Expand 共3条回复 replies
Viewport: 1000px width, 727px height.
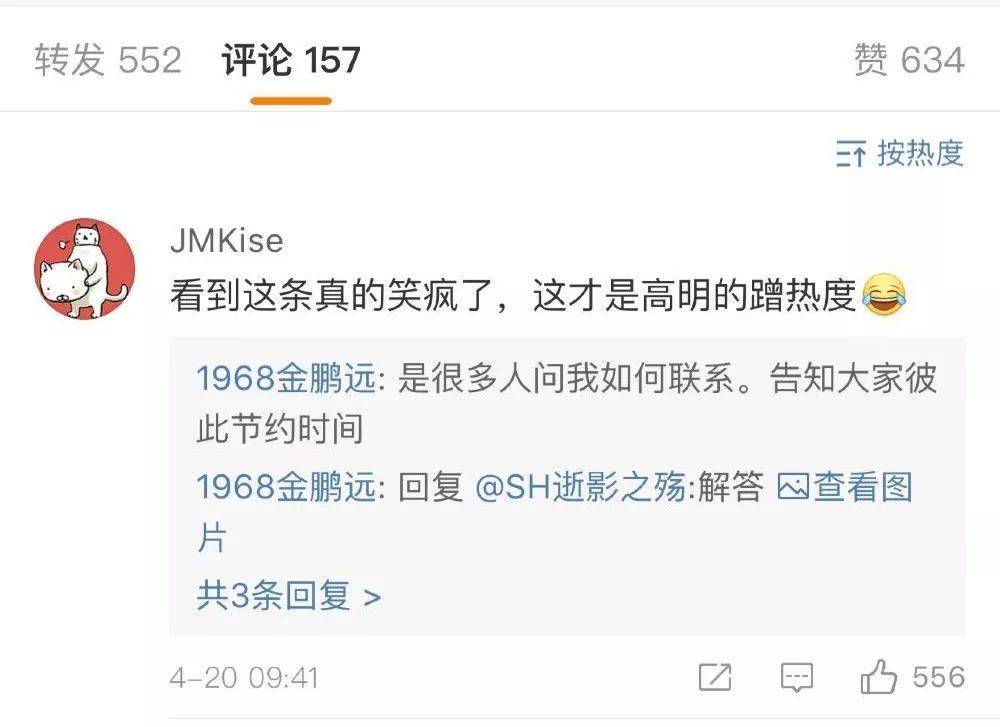289,596
